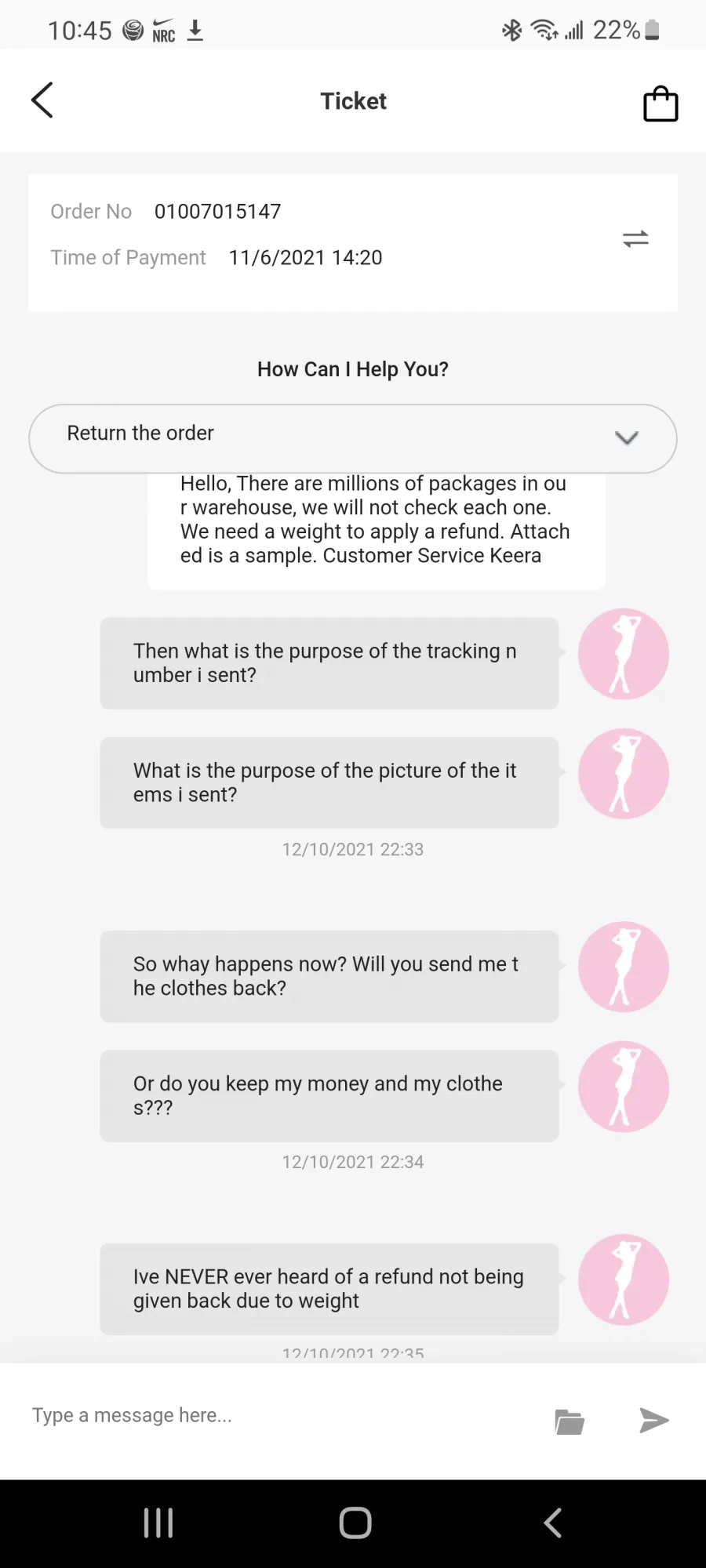The image size is (706, 1568).
Task: Attach a file using the folder icon
Action: (570, 1421)
